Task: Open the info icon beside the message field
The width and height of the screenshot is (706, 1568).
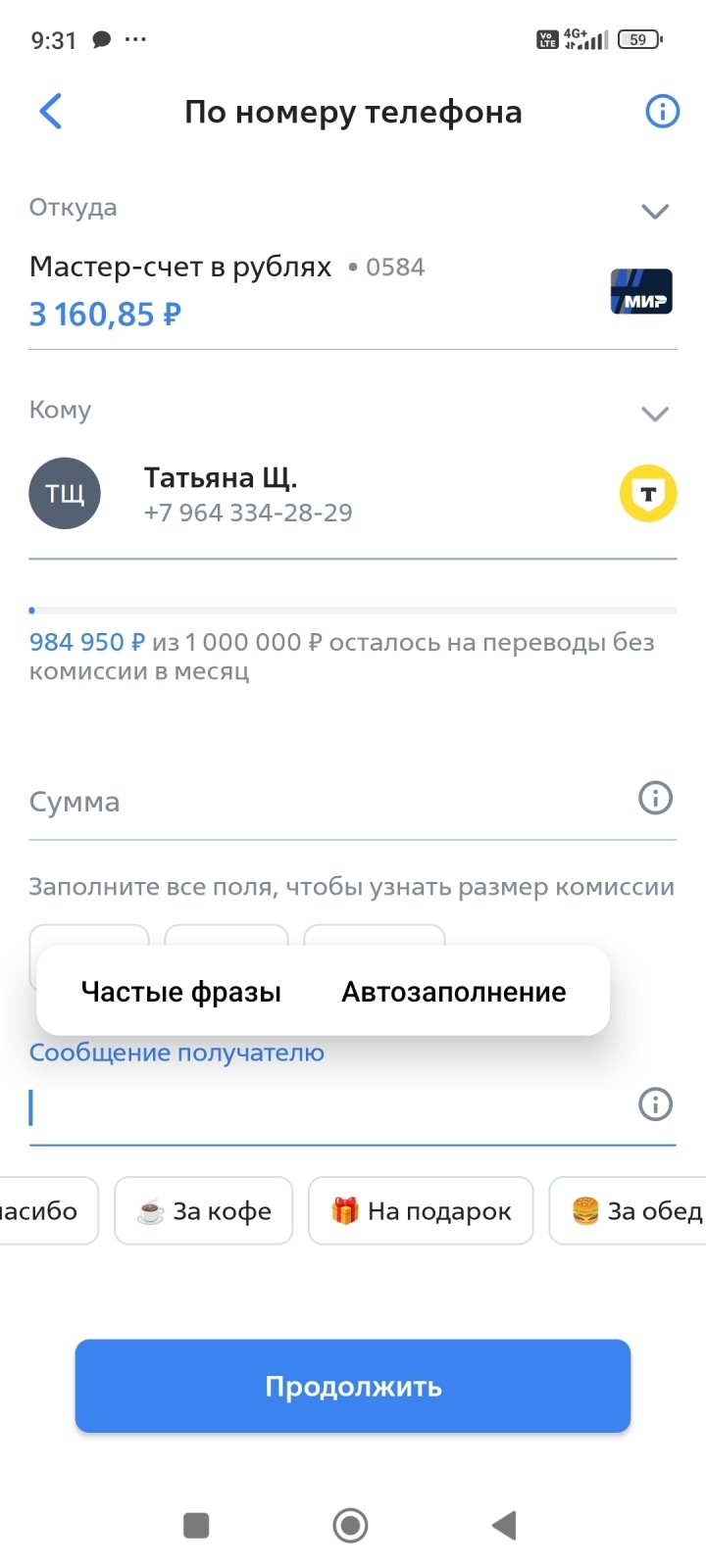Action: click(655, 1104)
